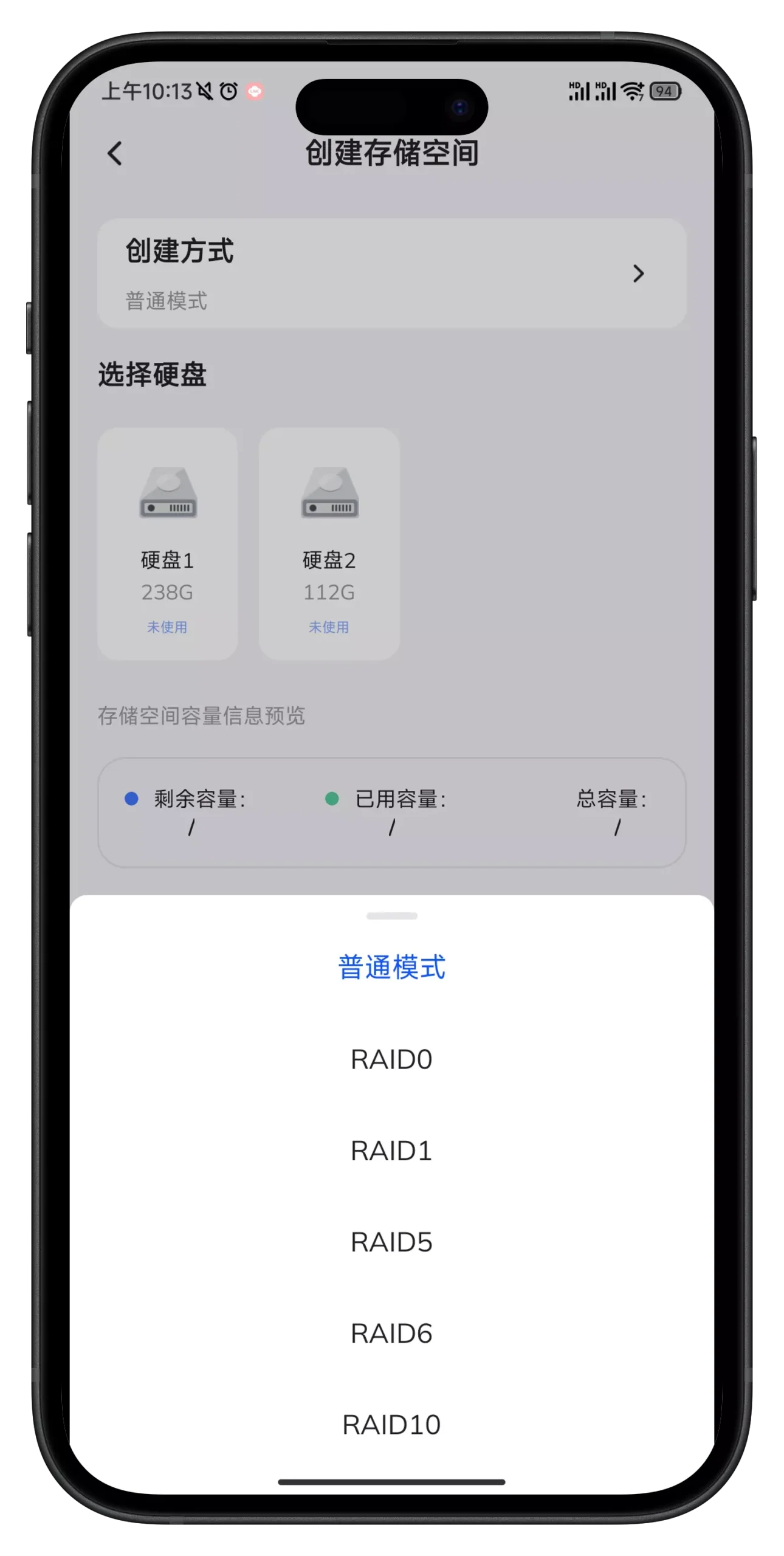This screenshot has height=1556, width=784.
Task: Select RAID10 option
Action: point(391,1425)
